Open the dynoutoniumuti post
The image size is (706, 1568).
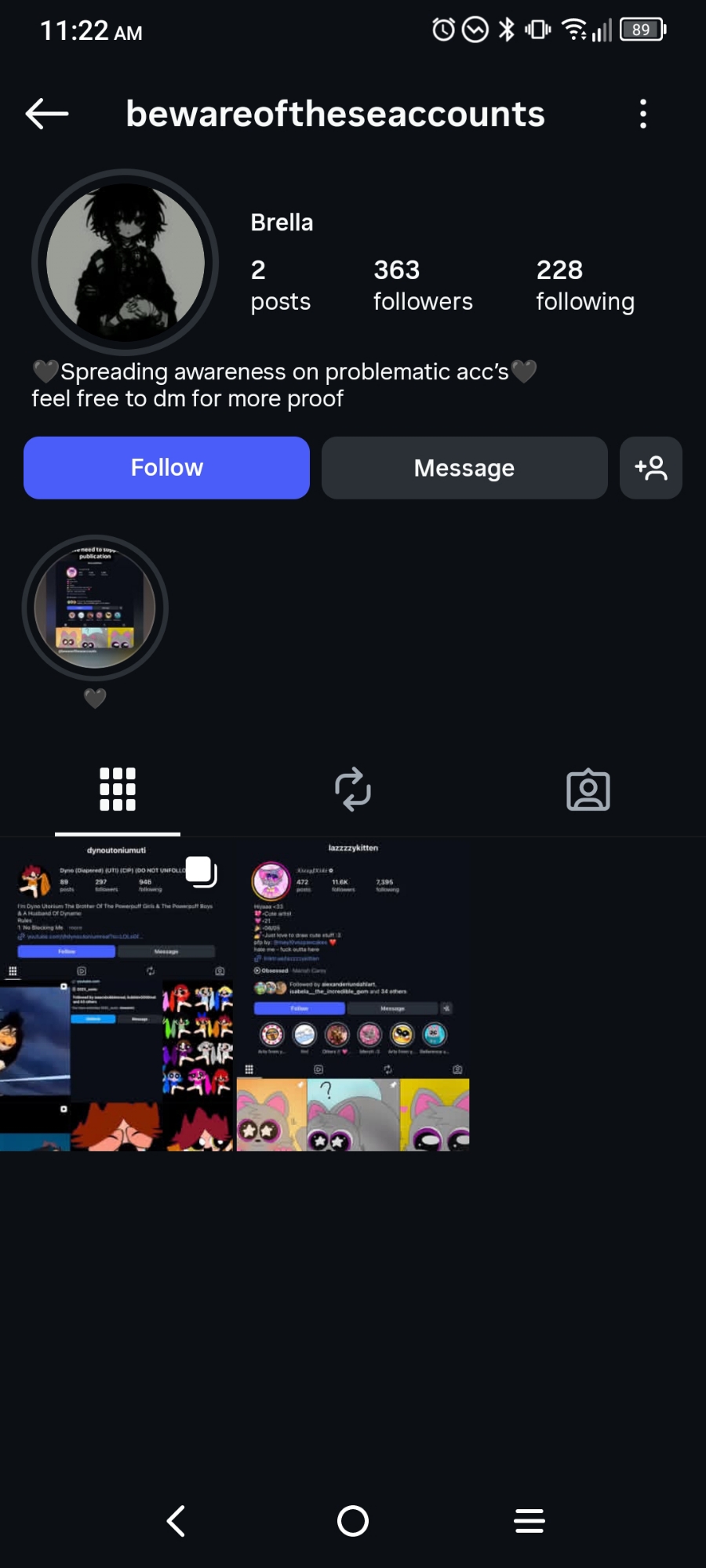(116, 996)
